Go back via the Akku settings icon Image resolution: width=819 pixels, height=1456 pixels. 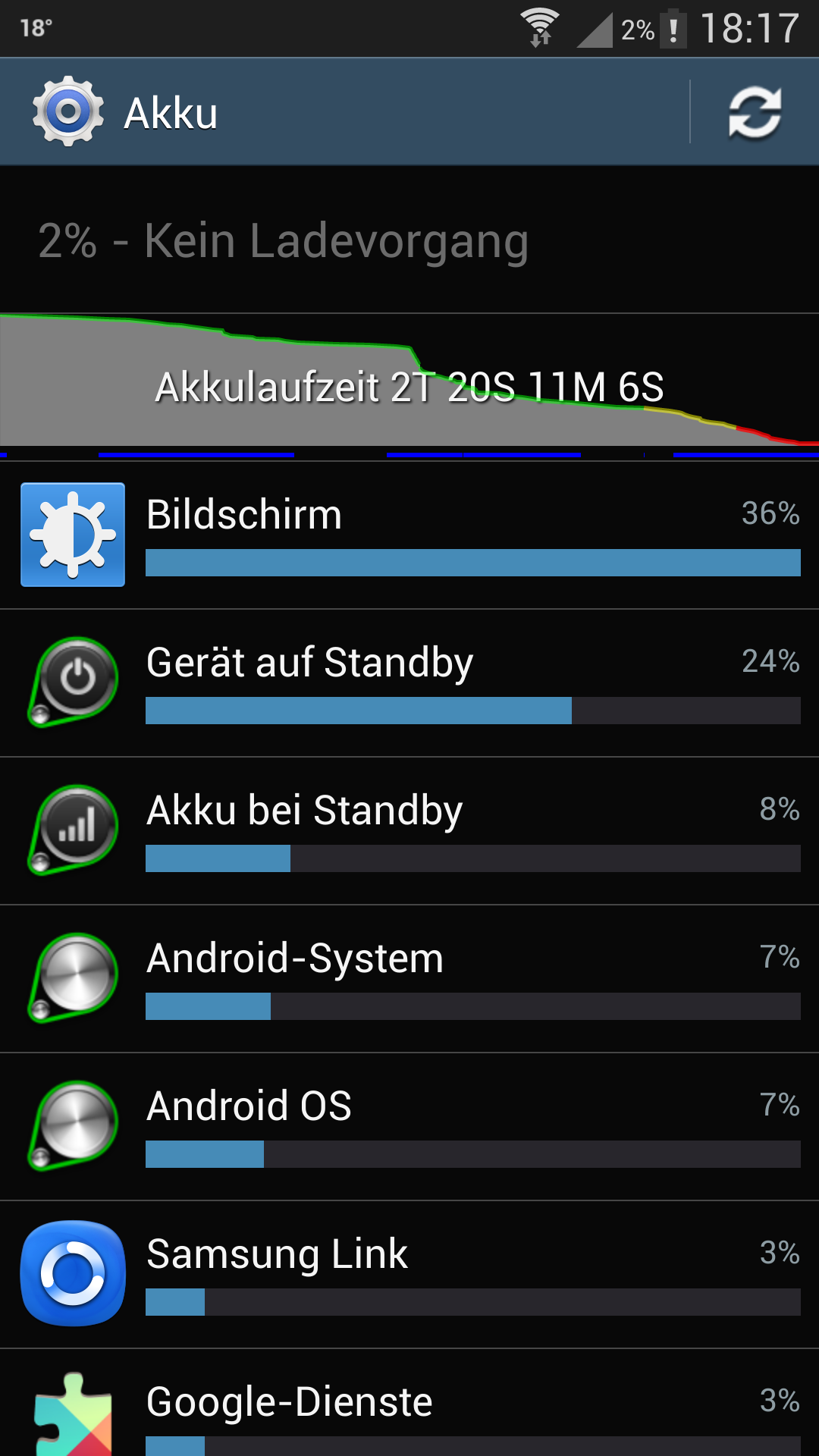(x=68, y=111)
